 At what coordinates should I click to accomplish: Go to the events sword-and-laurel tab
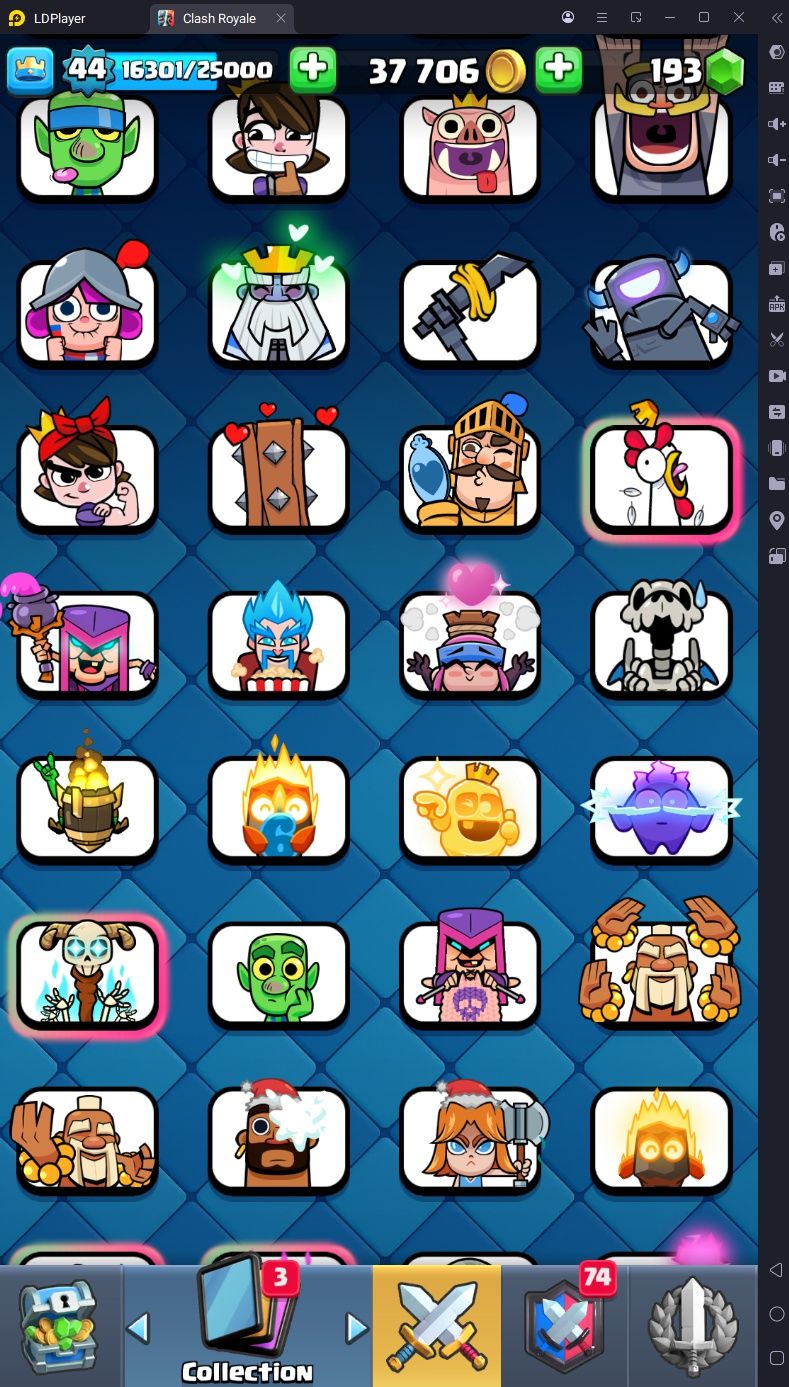point(694,1326)
